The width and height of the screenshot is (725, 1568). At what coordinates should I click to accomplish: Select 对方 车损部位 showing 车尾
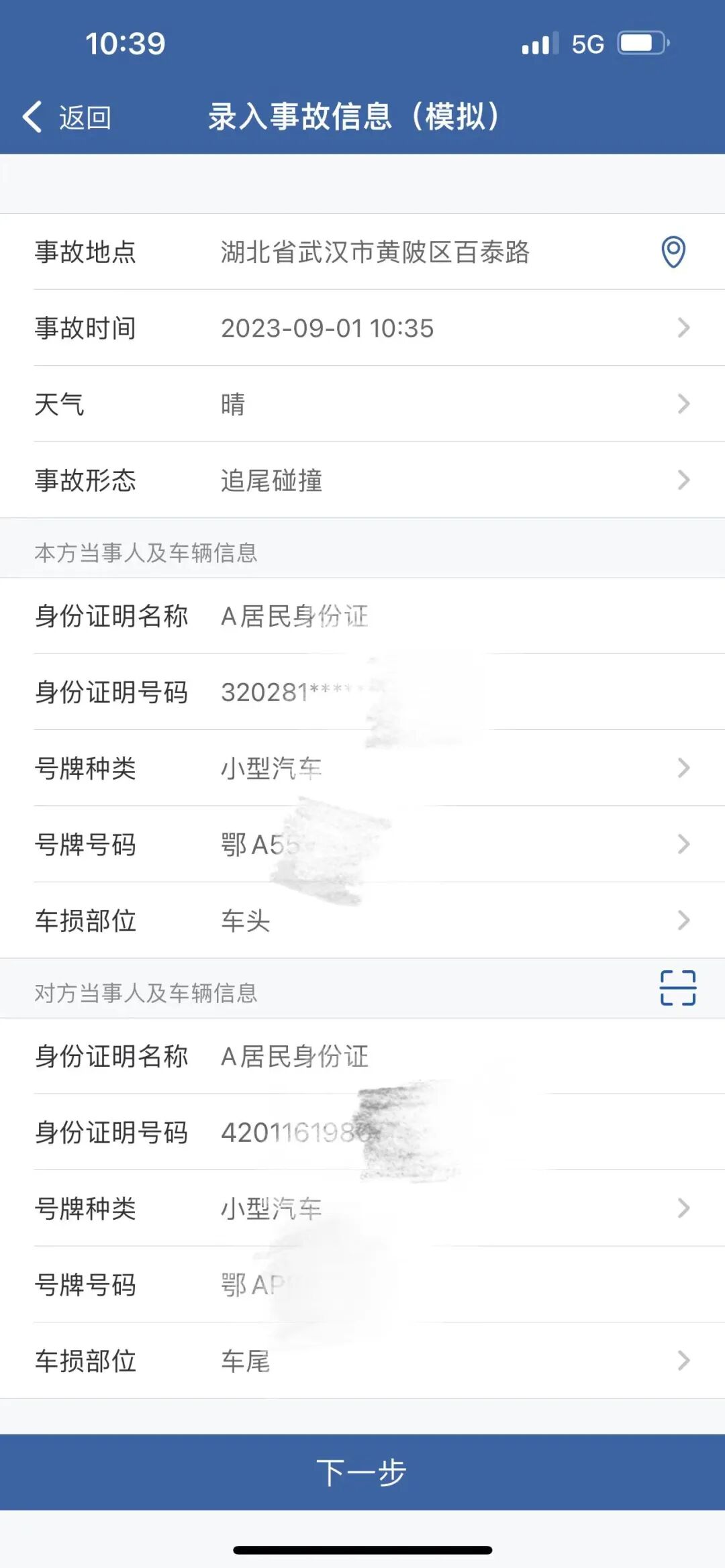(362, 1361)
